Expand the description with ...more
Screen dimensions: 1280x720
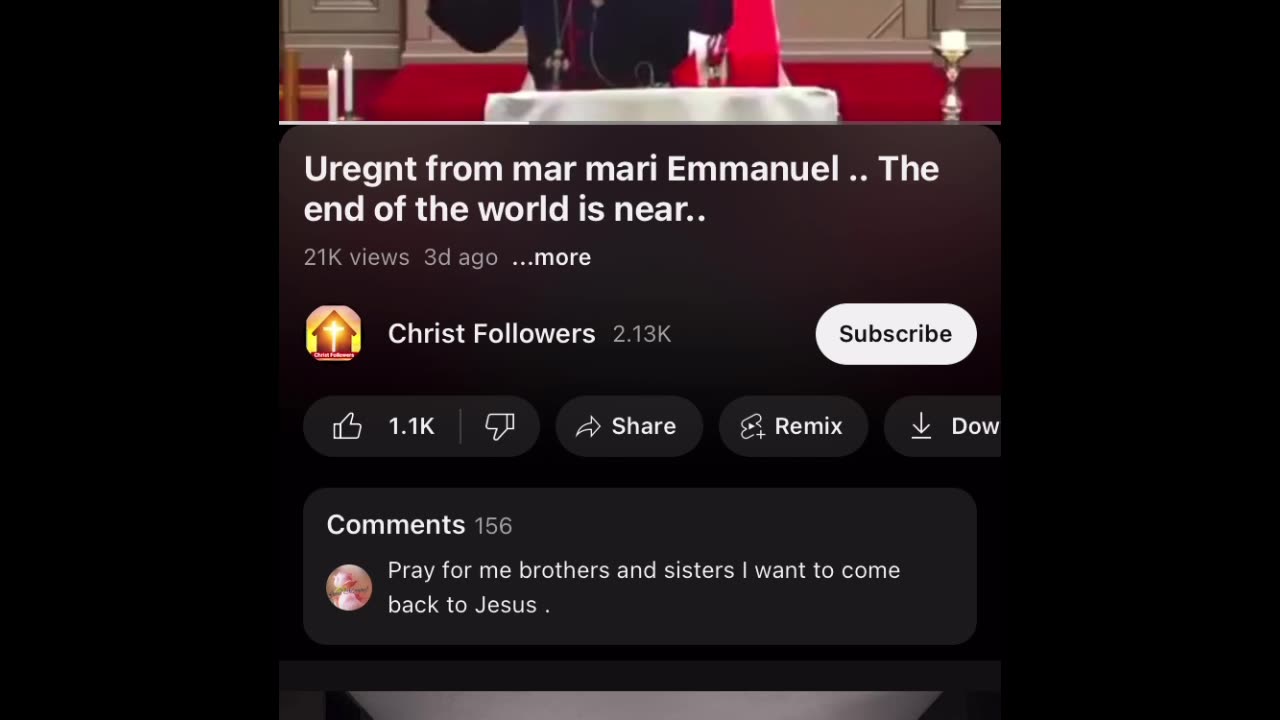click(x=552, y=258)
